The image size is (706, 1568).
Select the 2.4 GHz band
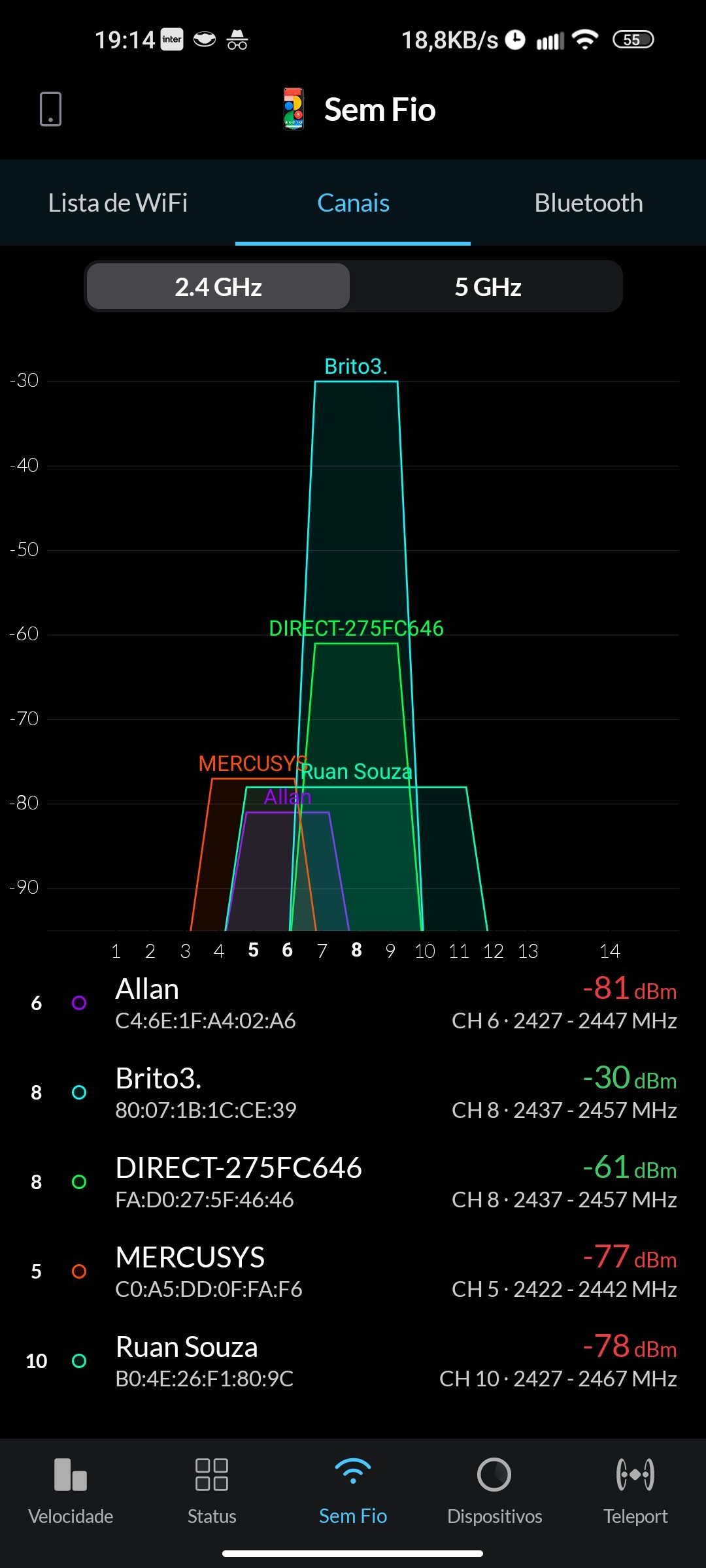click(218, 287)
